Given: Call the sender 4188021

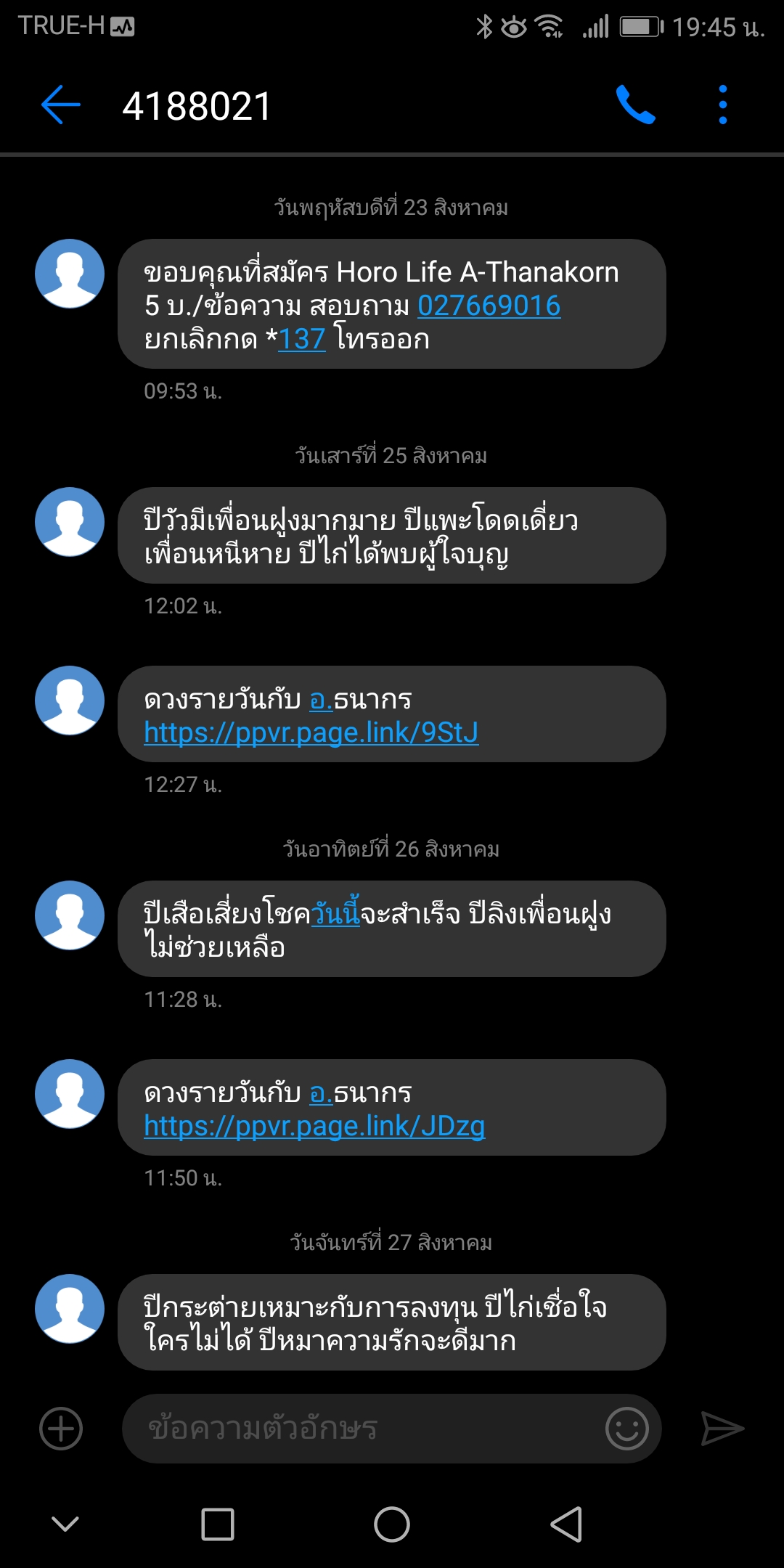Looking at the screenshot, I should [636, 105].
